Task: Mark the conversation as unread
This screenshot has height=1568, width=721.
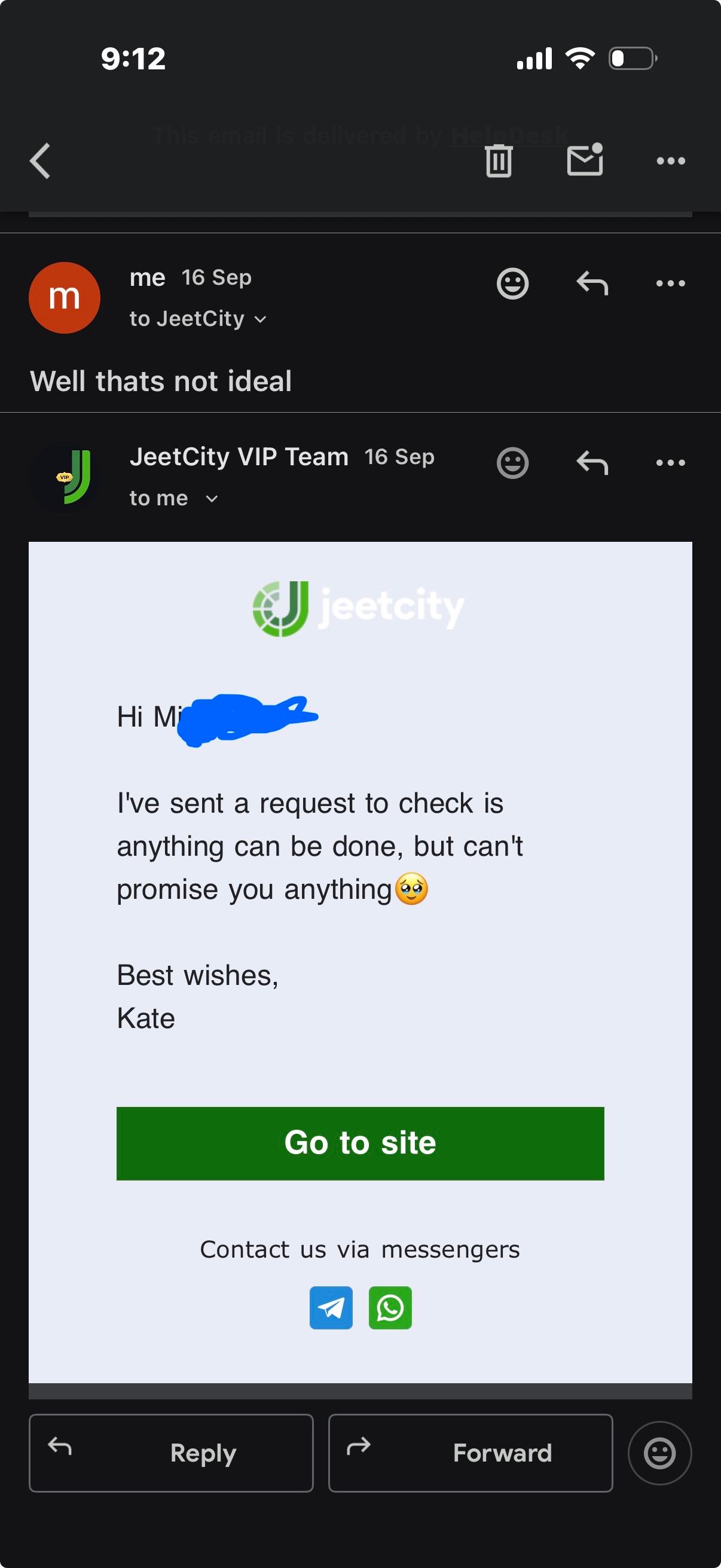Action: pos(584,161)
